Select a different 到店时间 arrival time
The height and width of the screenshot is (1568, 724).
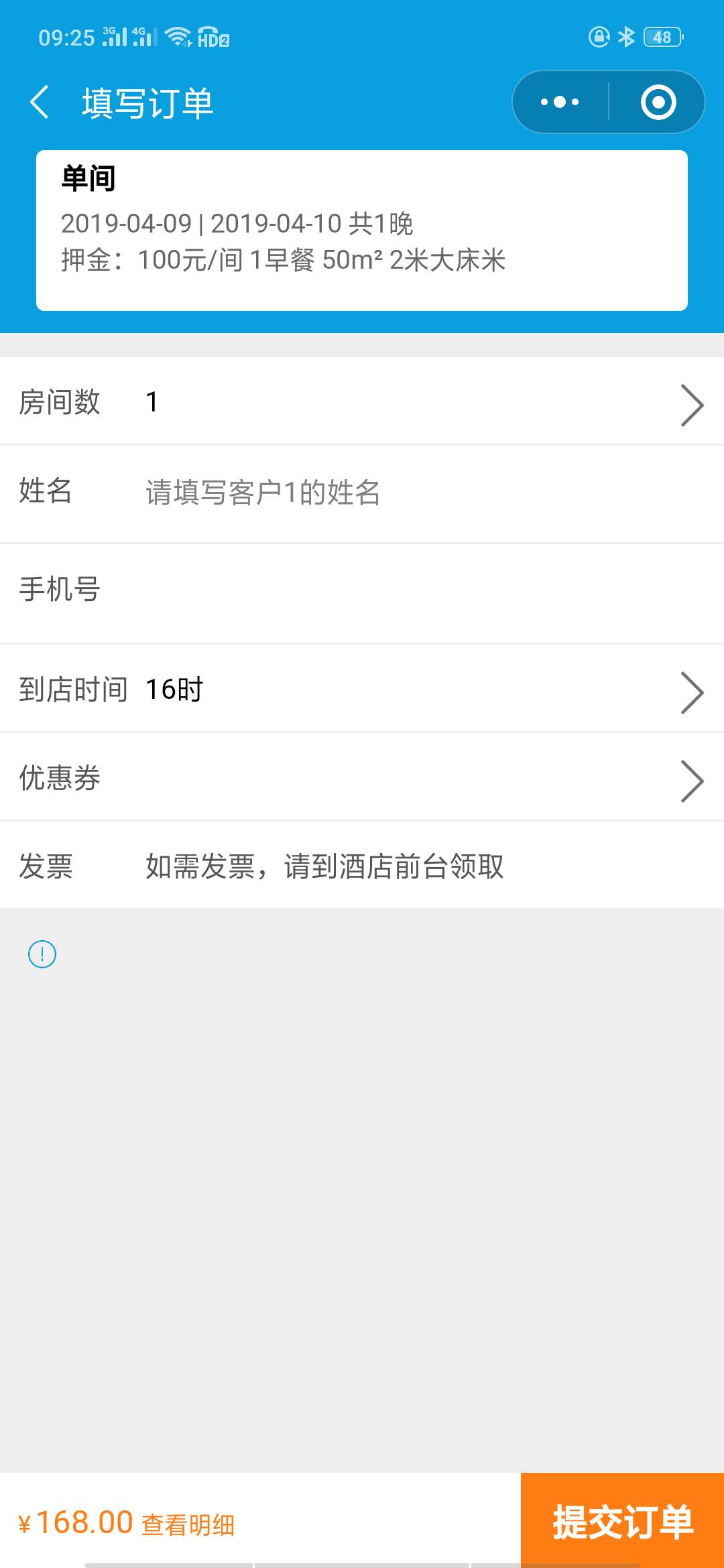pos(362,690)
